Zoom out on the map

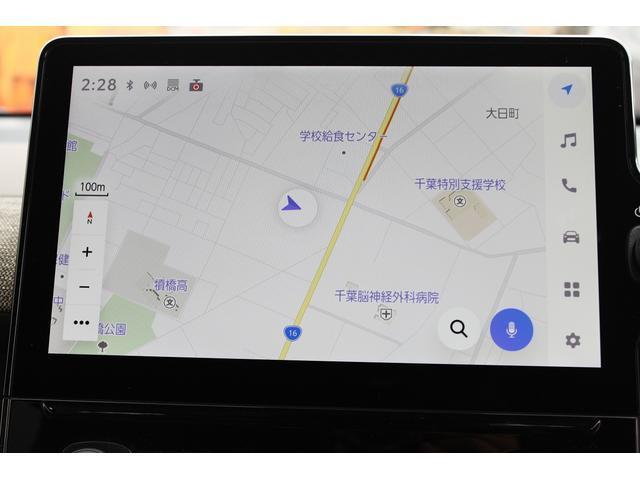(x=85, y=287)
